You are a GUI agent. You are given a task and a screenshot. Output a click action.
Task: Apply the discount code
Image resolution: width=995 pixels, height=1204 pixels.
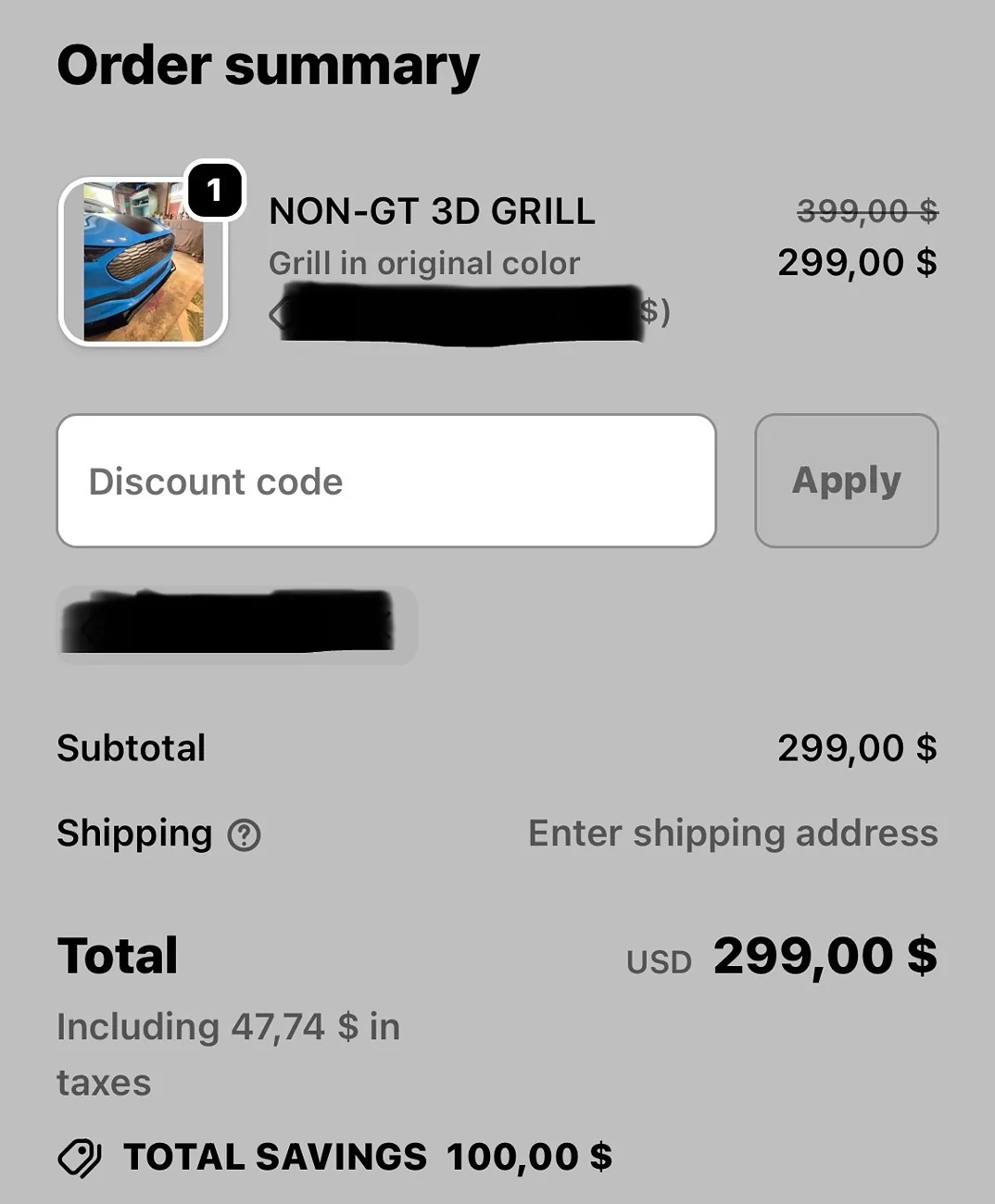click(x=846, y=481)
